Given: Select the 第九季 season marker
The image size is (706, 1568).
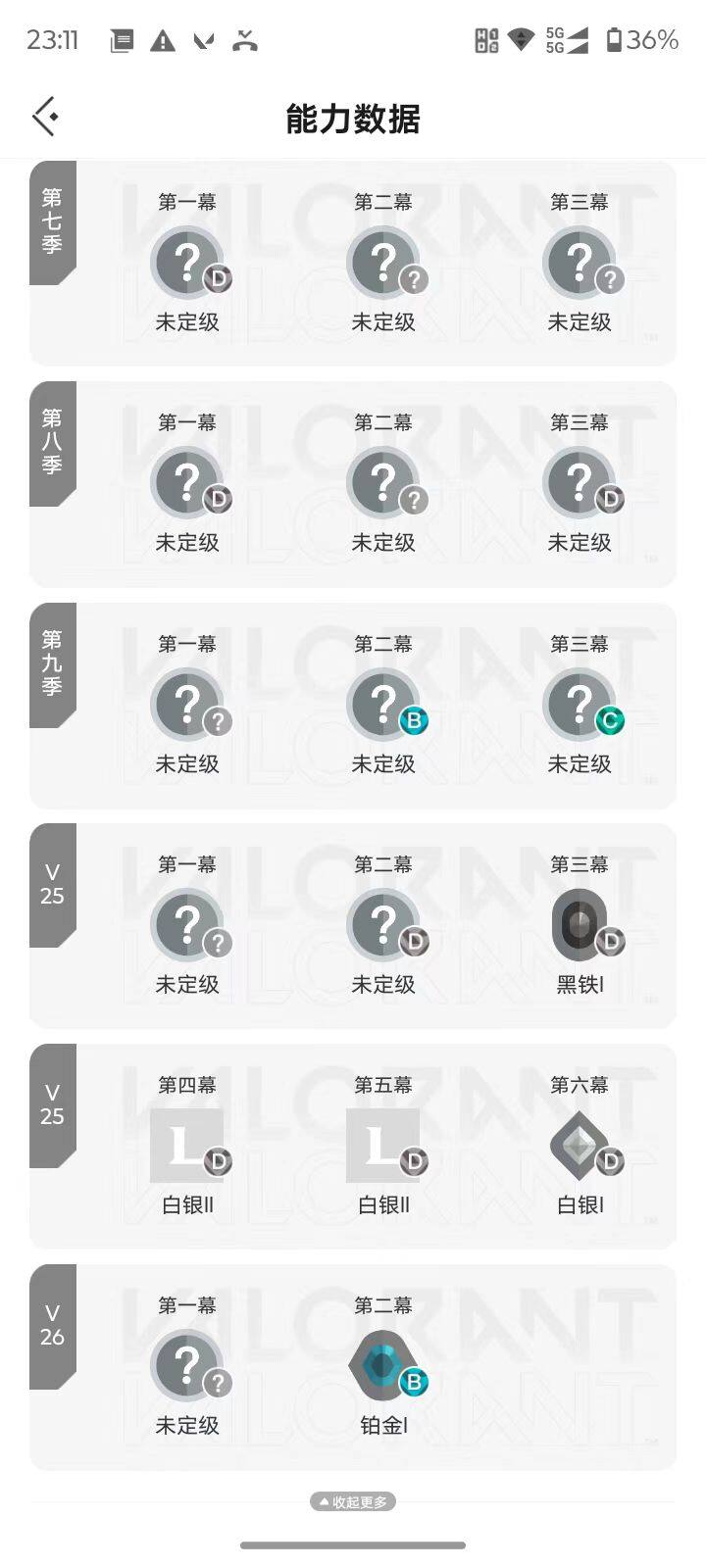Looking at the screenshot, I should click(52, 664).
